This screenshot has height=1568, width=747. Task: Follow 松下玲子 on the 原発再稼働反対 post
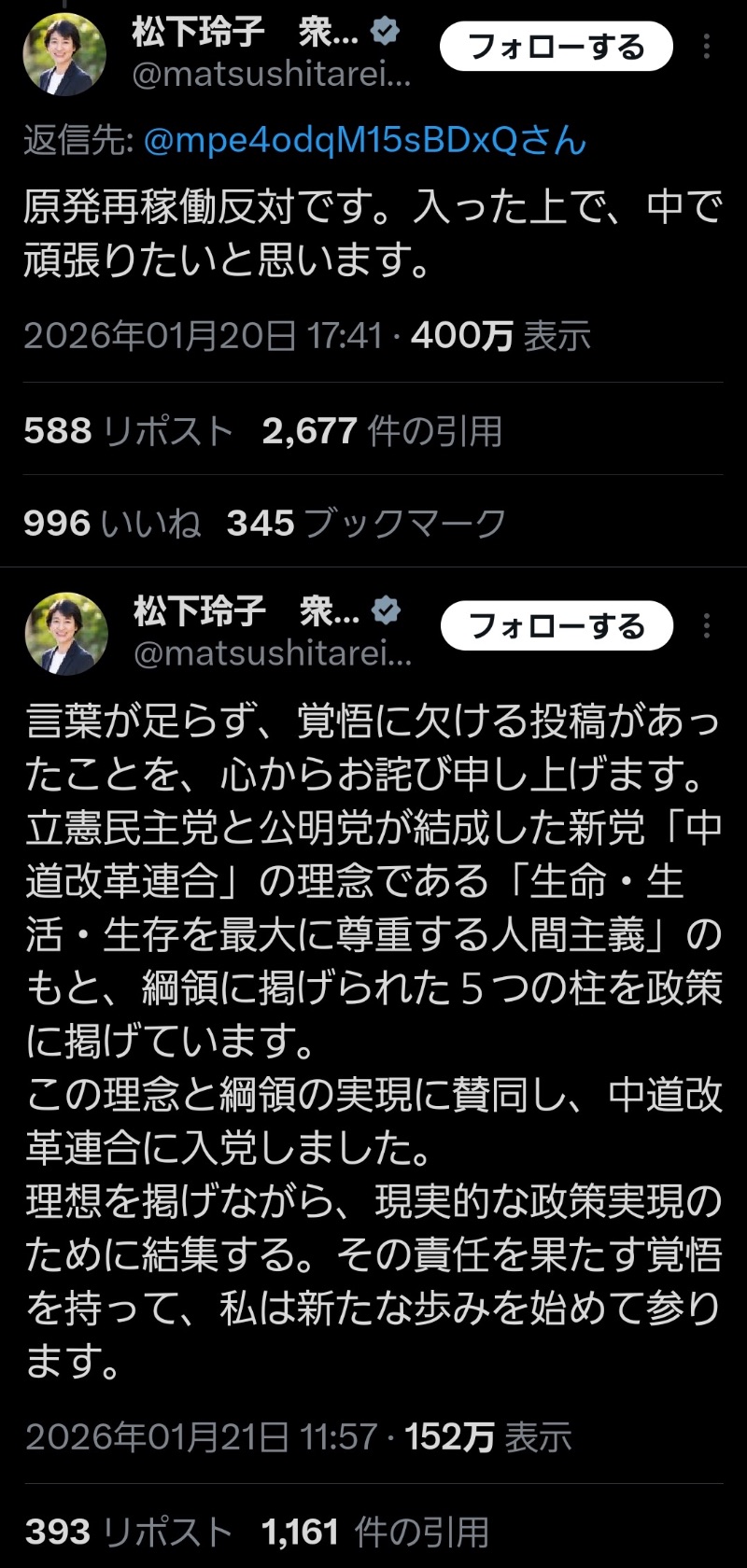click(x=556, y=47)
